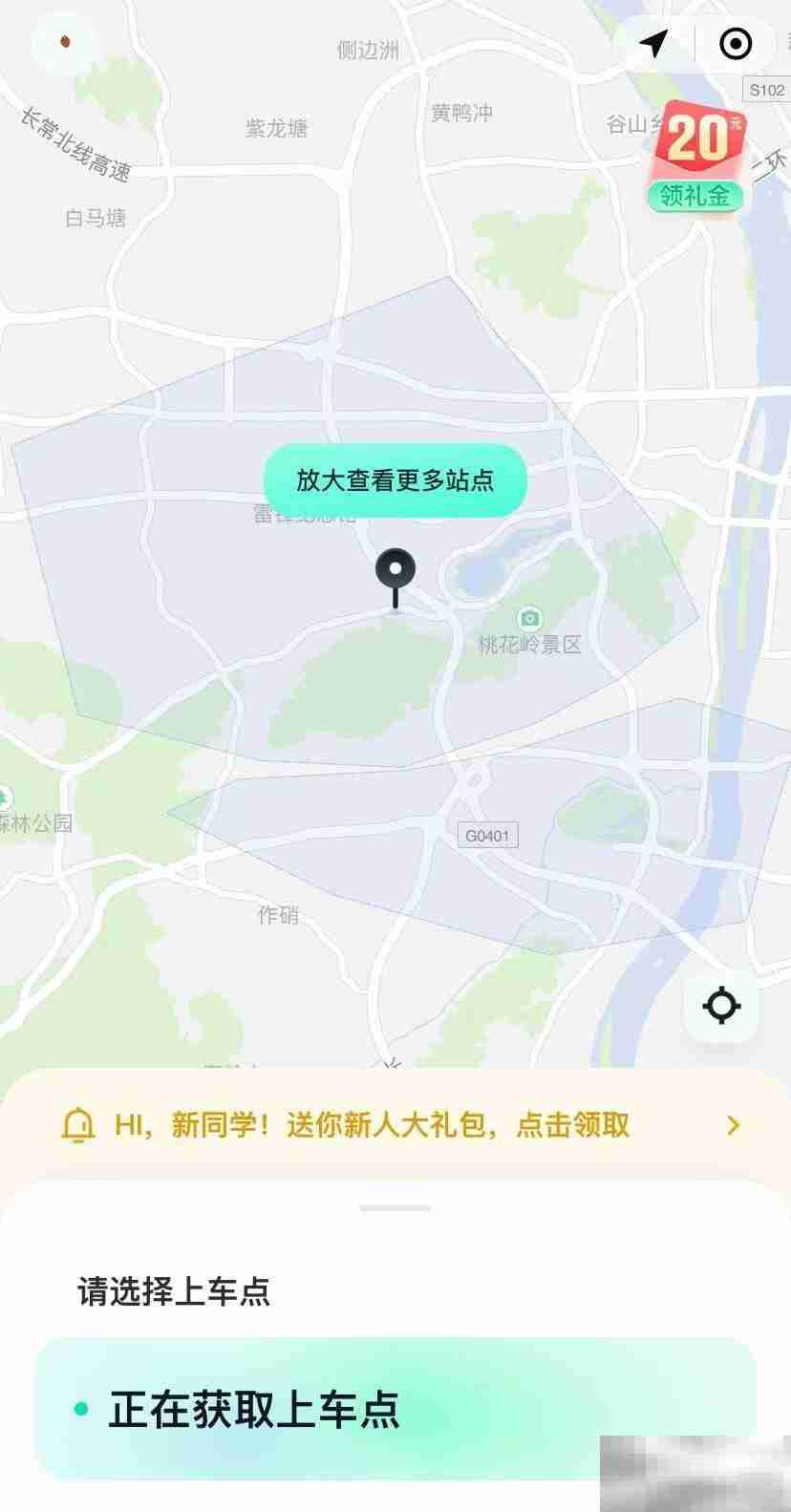This screenshot has width=791, height=1512.
Task: Tap the 放大查看更多站点 bubble
Action: (x=395, y=481)
